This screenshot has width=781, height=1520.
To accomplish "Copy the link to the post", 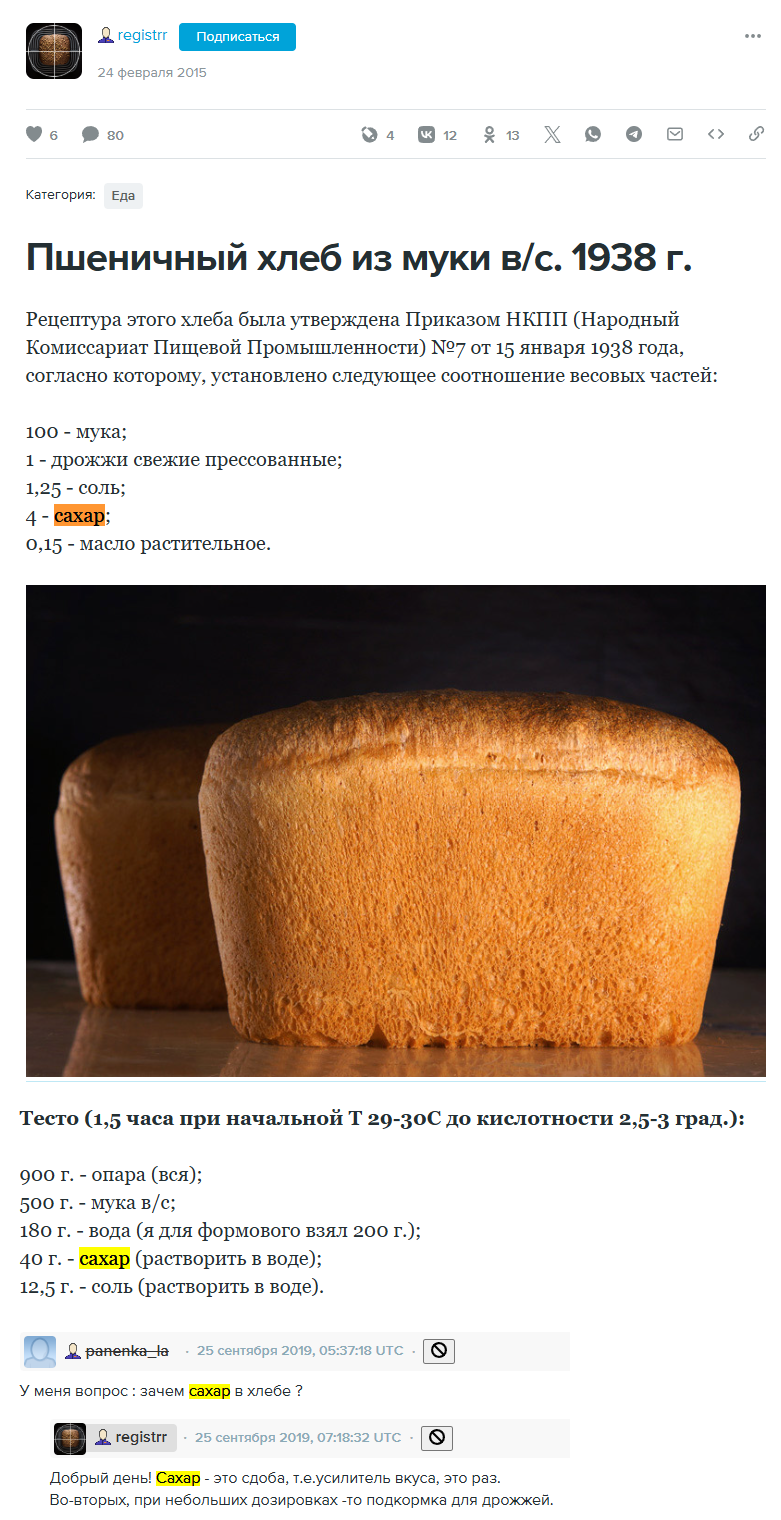I will coord(757,134).
